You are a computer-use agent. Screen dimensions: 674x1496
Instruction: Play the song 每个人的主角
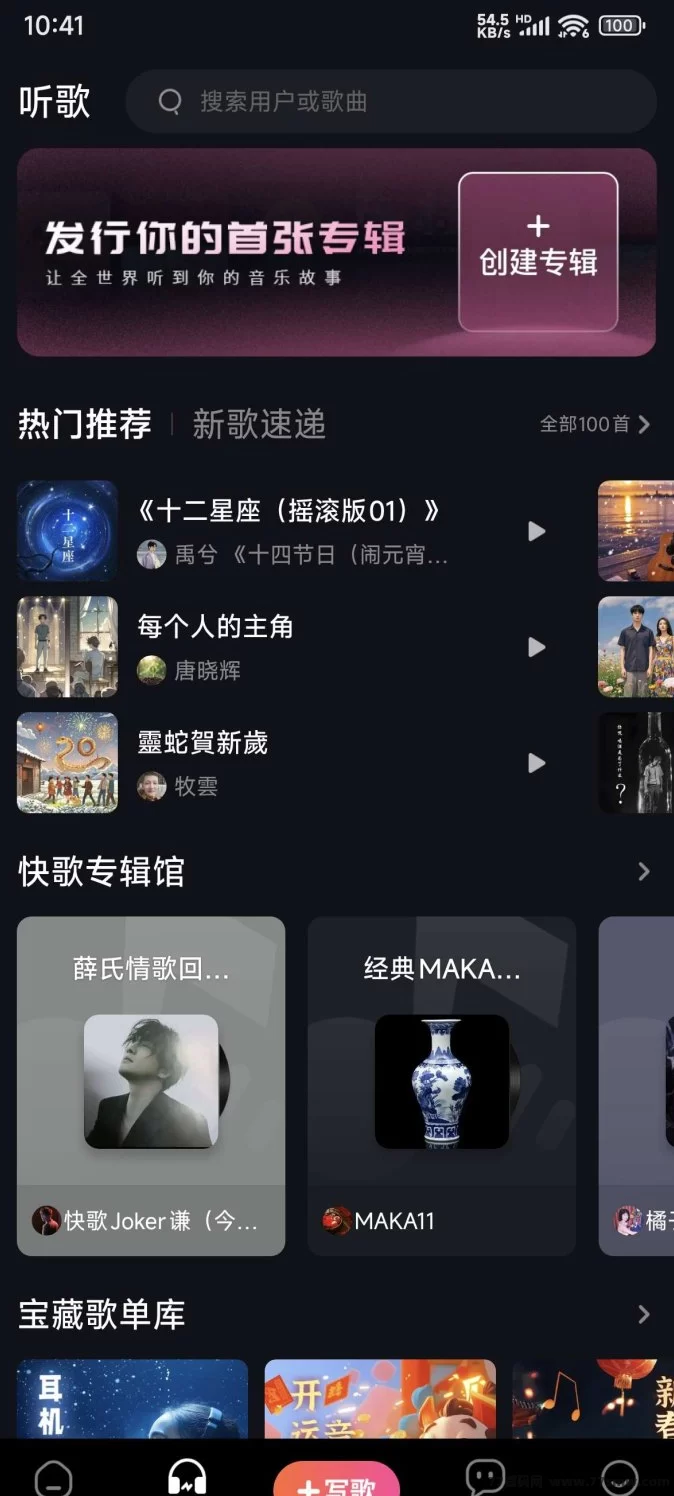click(537, 647)
